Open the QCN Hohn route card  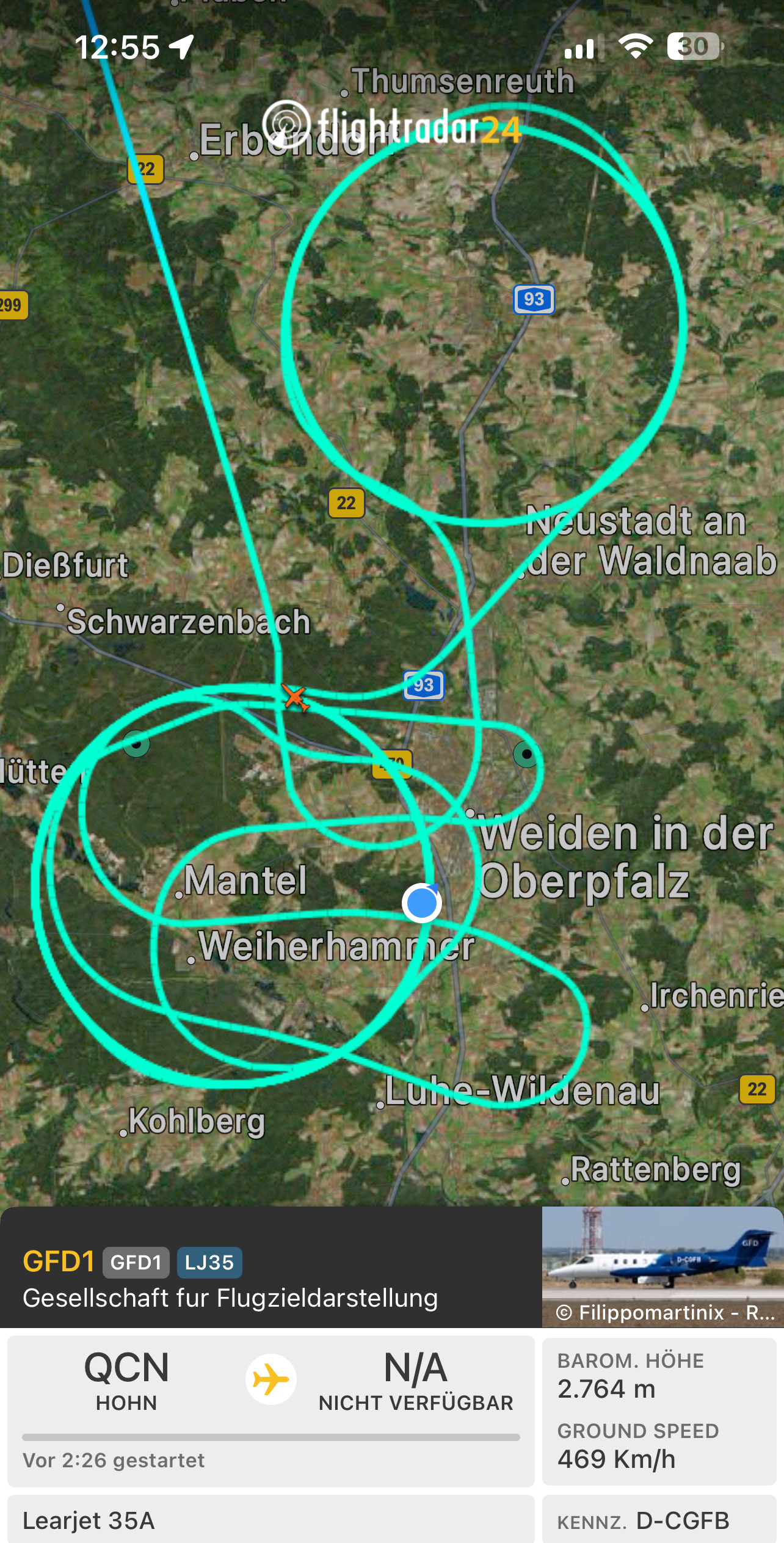pos(270,1409)
